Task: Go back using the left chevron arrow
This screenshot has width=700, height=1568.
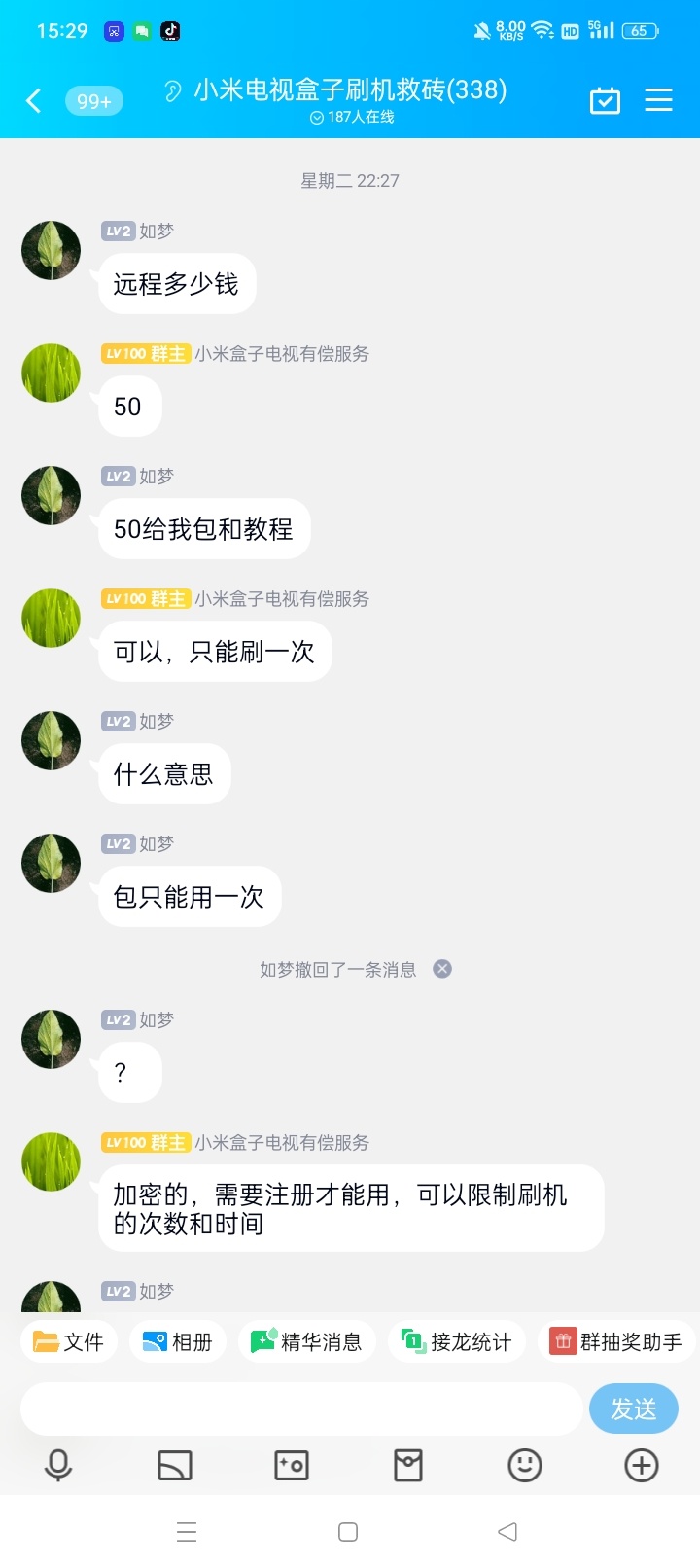Action: (x=32, y=99)
